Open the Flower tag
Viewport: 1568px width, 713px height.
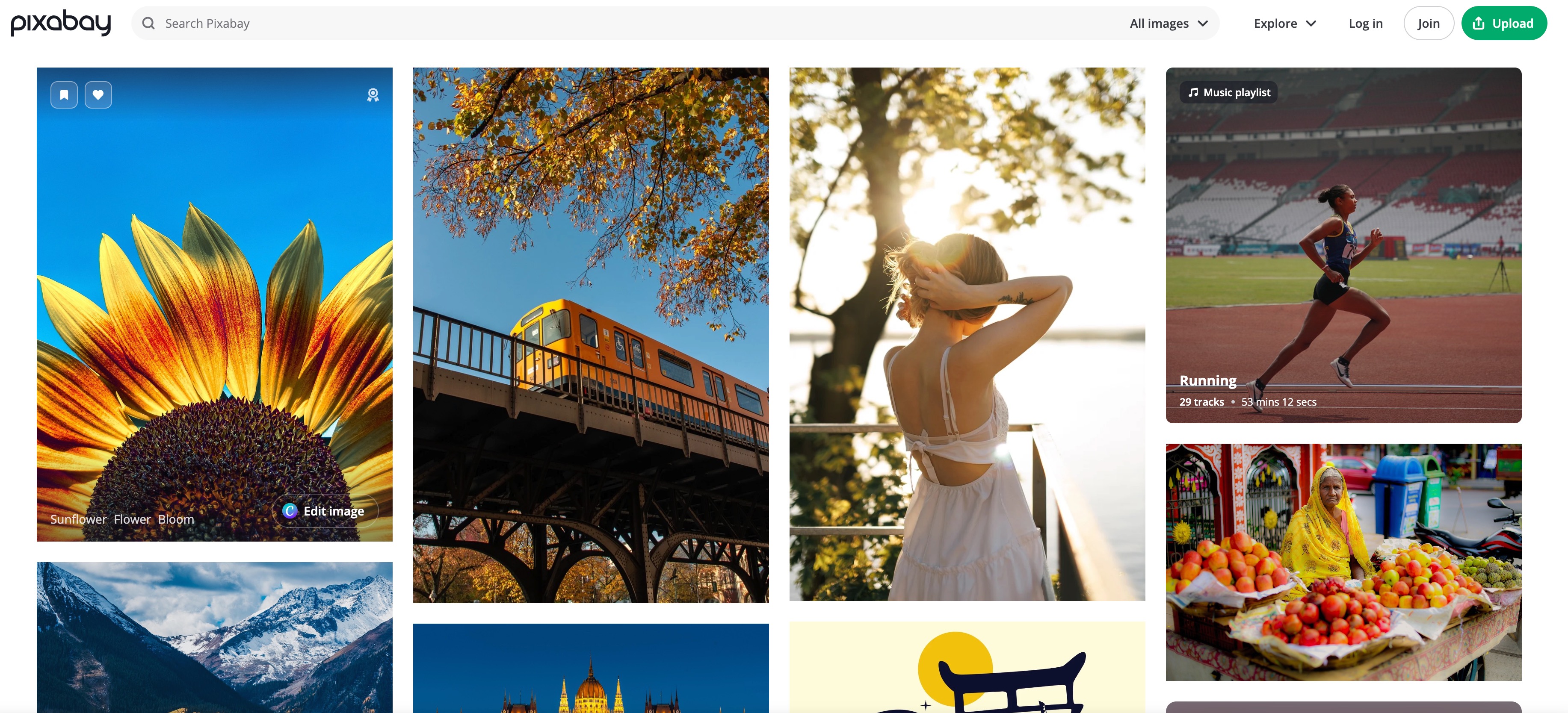(x=132, y=519)
